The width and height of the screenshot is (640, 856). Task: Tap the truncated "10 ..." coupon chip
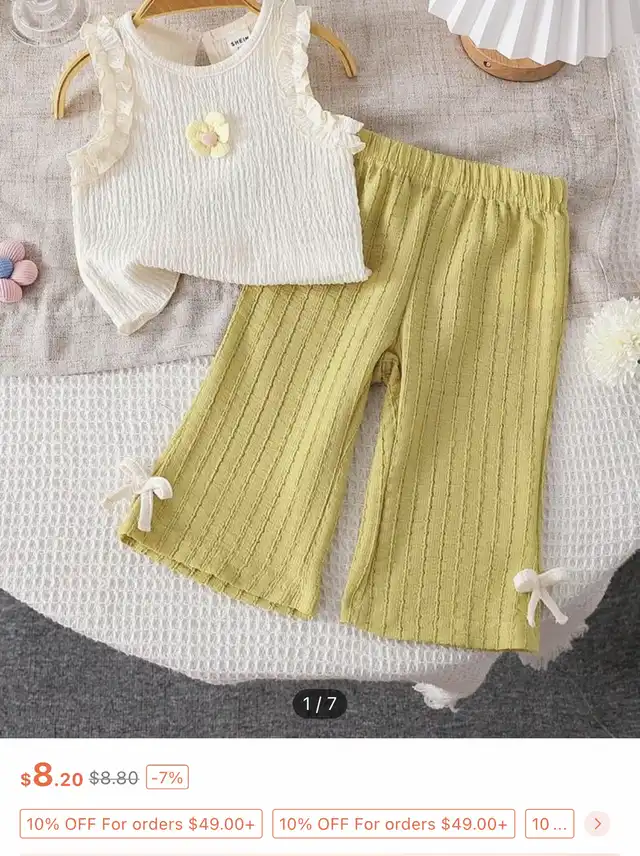coord(549,824)
